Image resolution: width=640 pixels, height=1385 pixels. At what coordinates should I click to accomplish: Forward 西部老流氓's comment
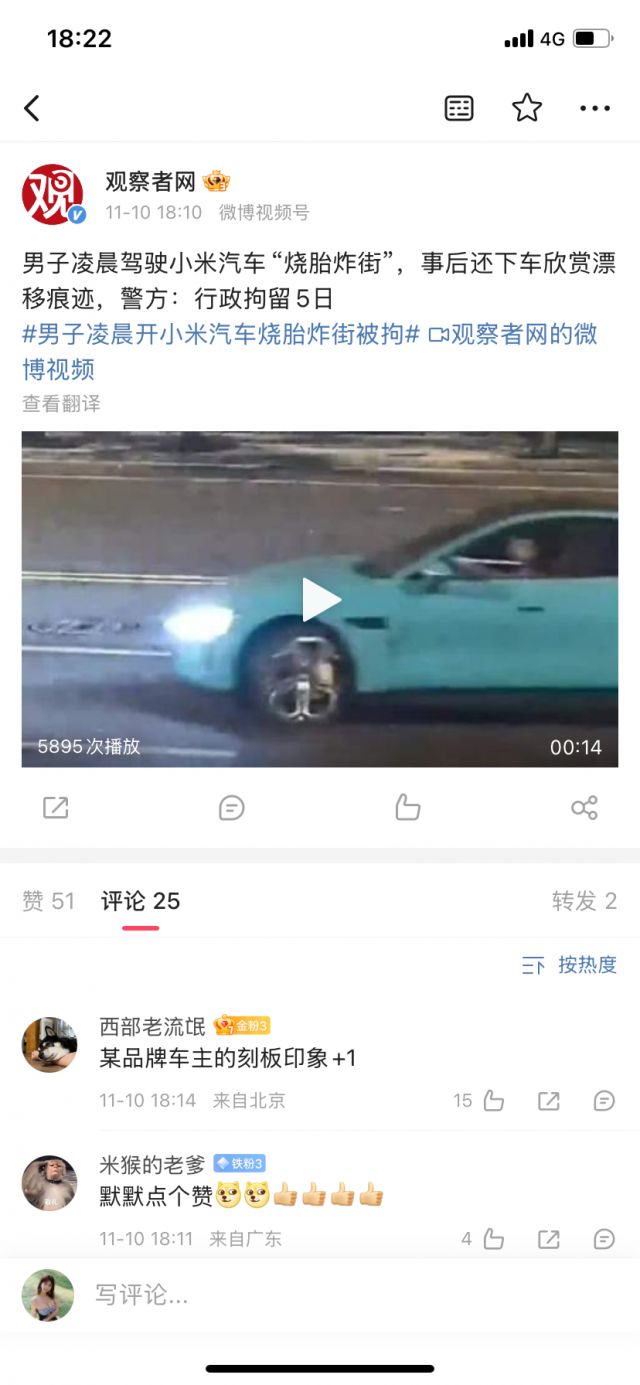click(x=549, y=1101)
